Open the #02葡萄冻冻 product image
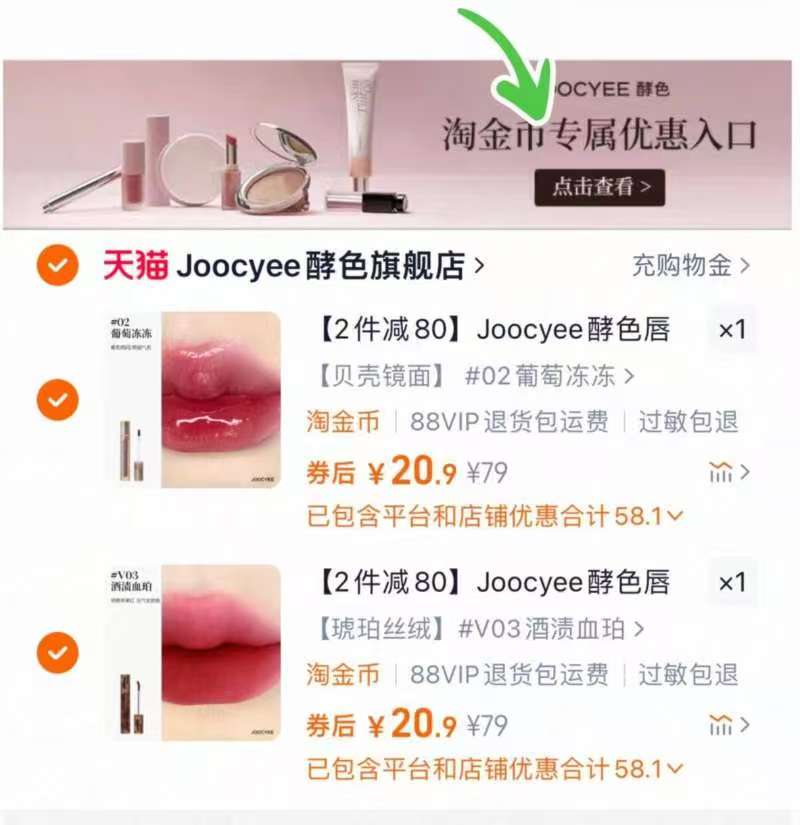This screenshot has width=800, height=825. click(x=194, y=400)
